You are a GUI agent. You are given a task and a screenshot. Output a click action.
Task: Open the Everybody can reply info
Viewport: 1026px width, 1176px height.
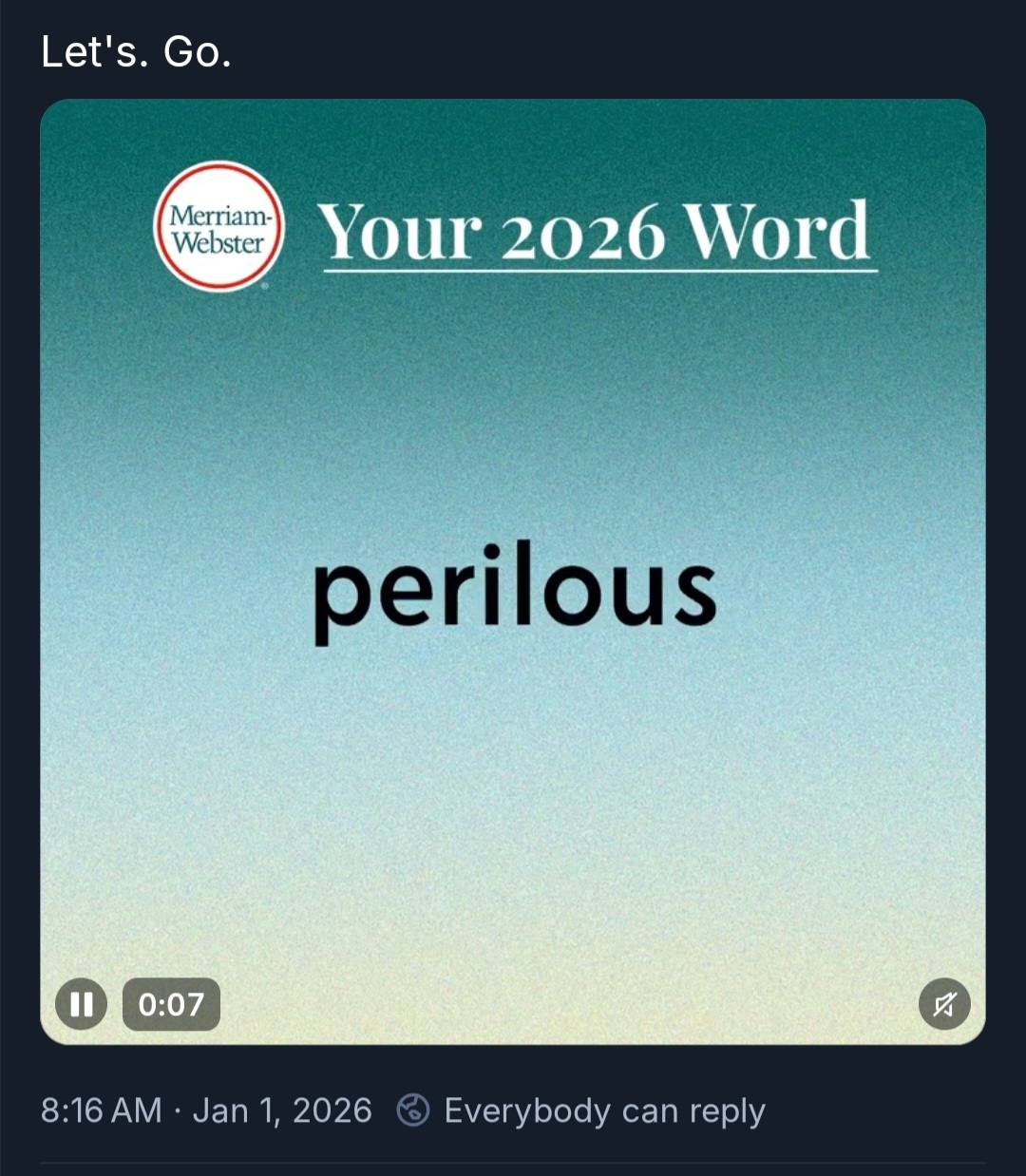point(581,1110)
